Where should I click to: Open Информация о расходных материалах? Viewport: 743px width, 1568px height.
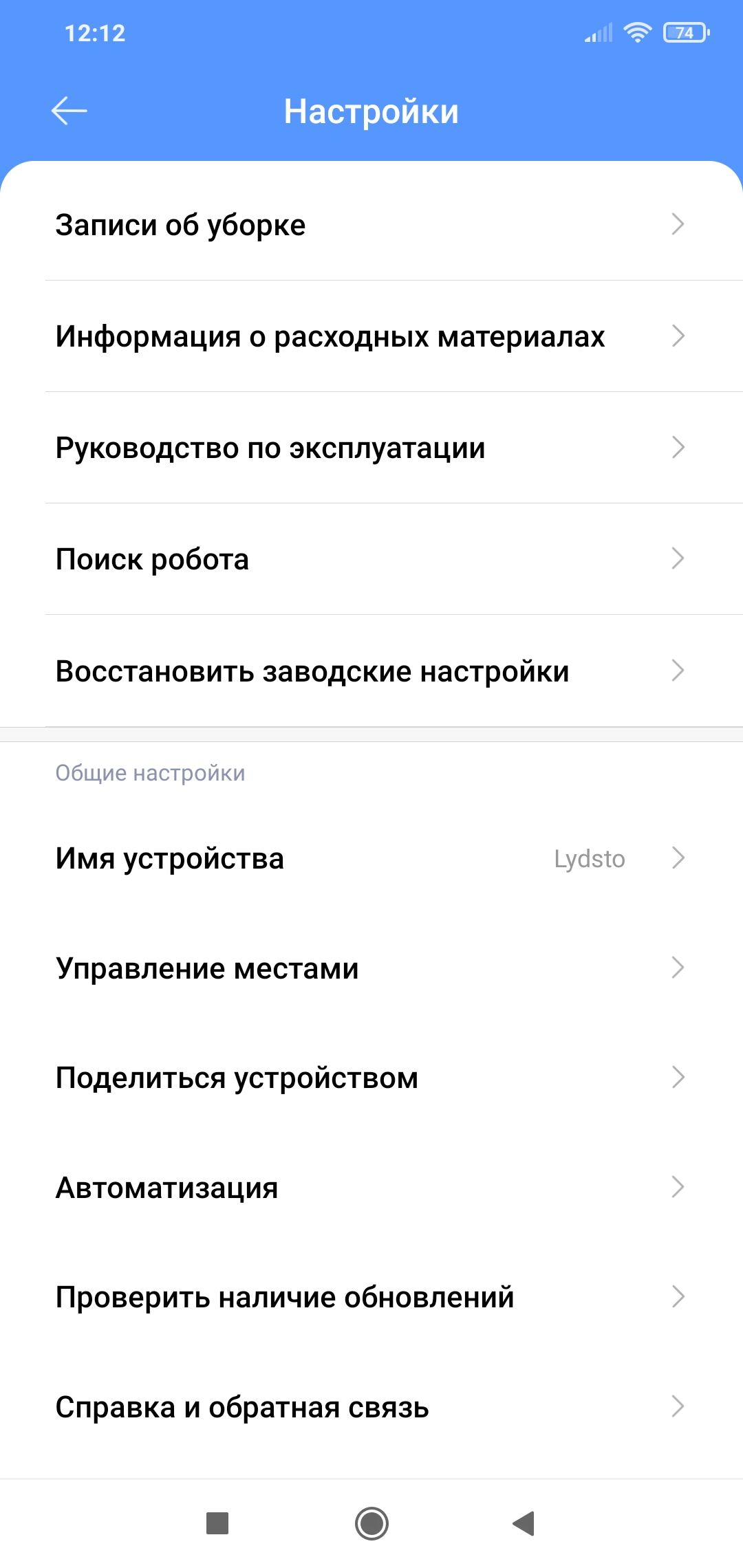371,336
